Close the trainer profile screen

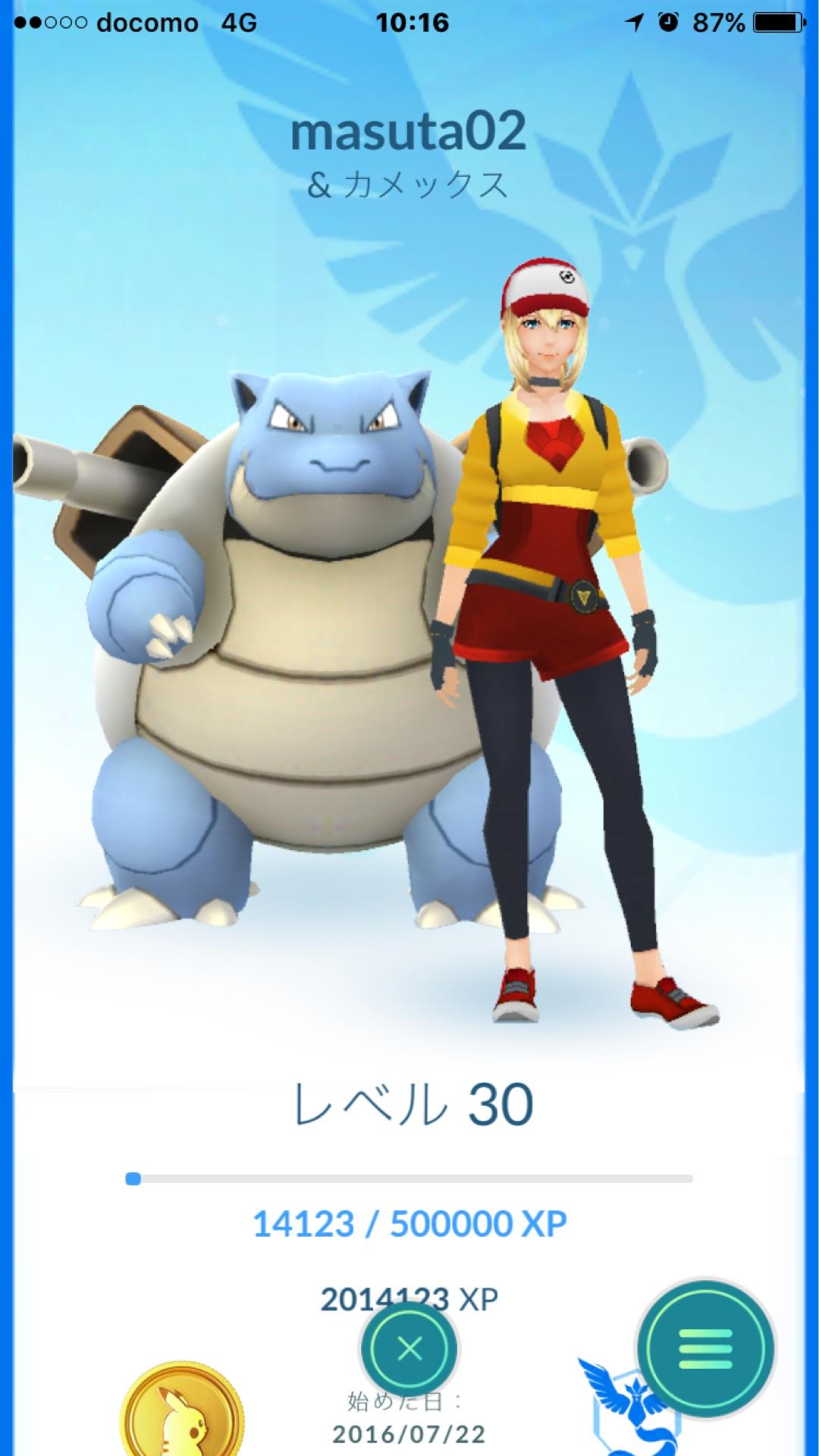(x=409, y=1348)
